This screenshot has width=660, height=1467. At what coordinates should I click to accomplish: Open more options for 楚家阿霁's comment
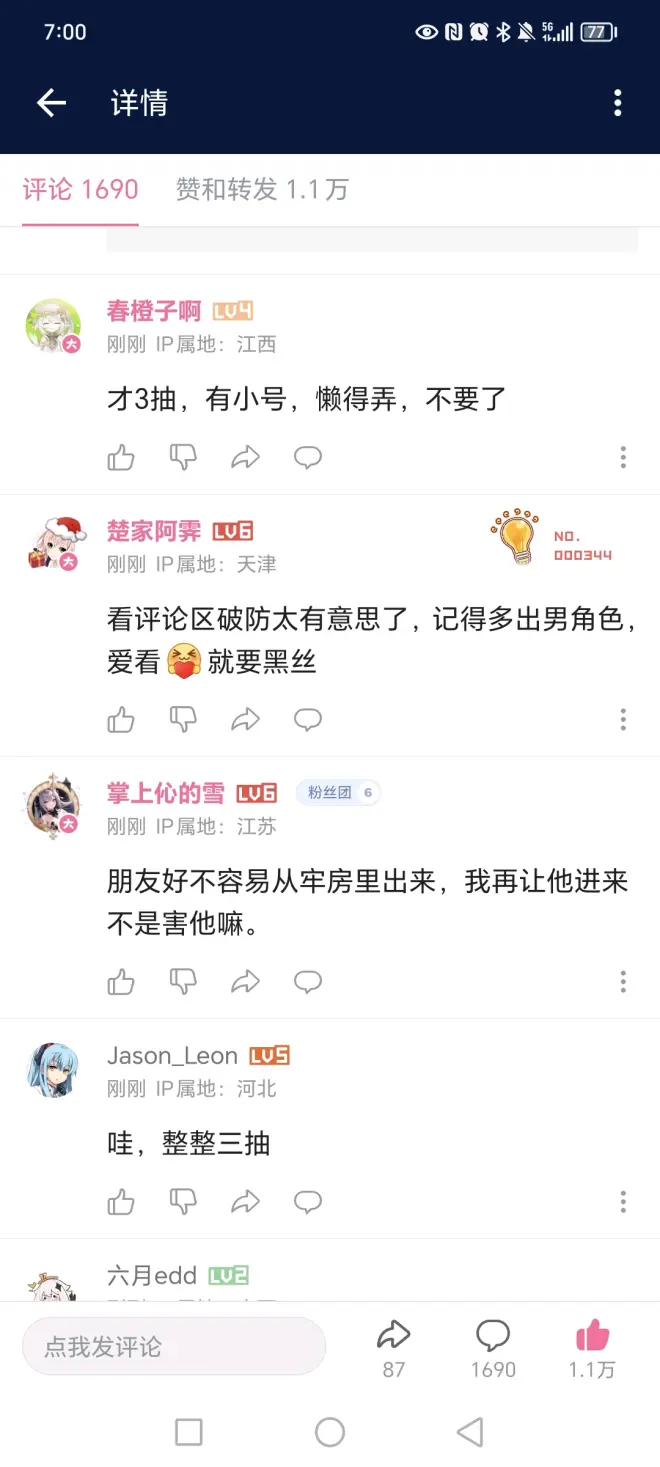622,719
